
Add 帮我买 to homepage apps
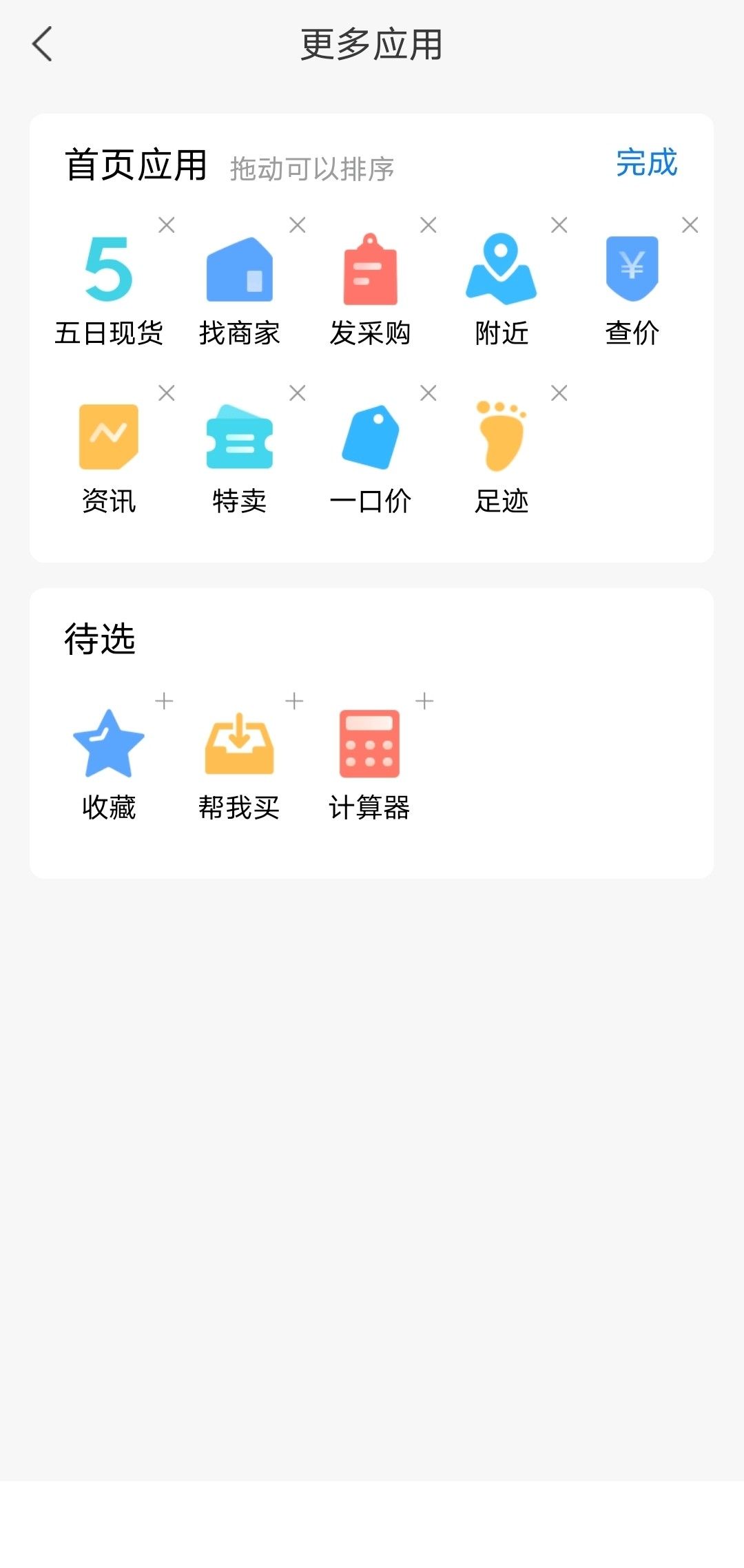pyautogui.click(x=294, y=702)
